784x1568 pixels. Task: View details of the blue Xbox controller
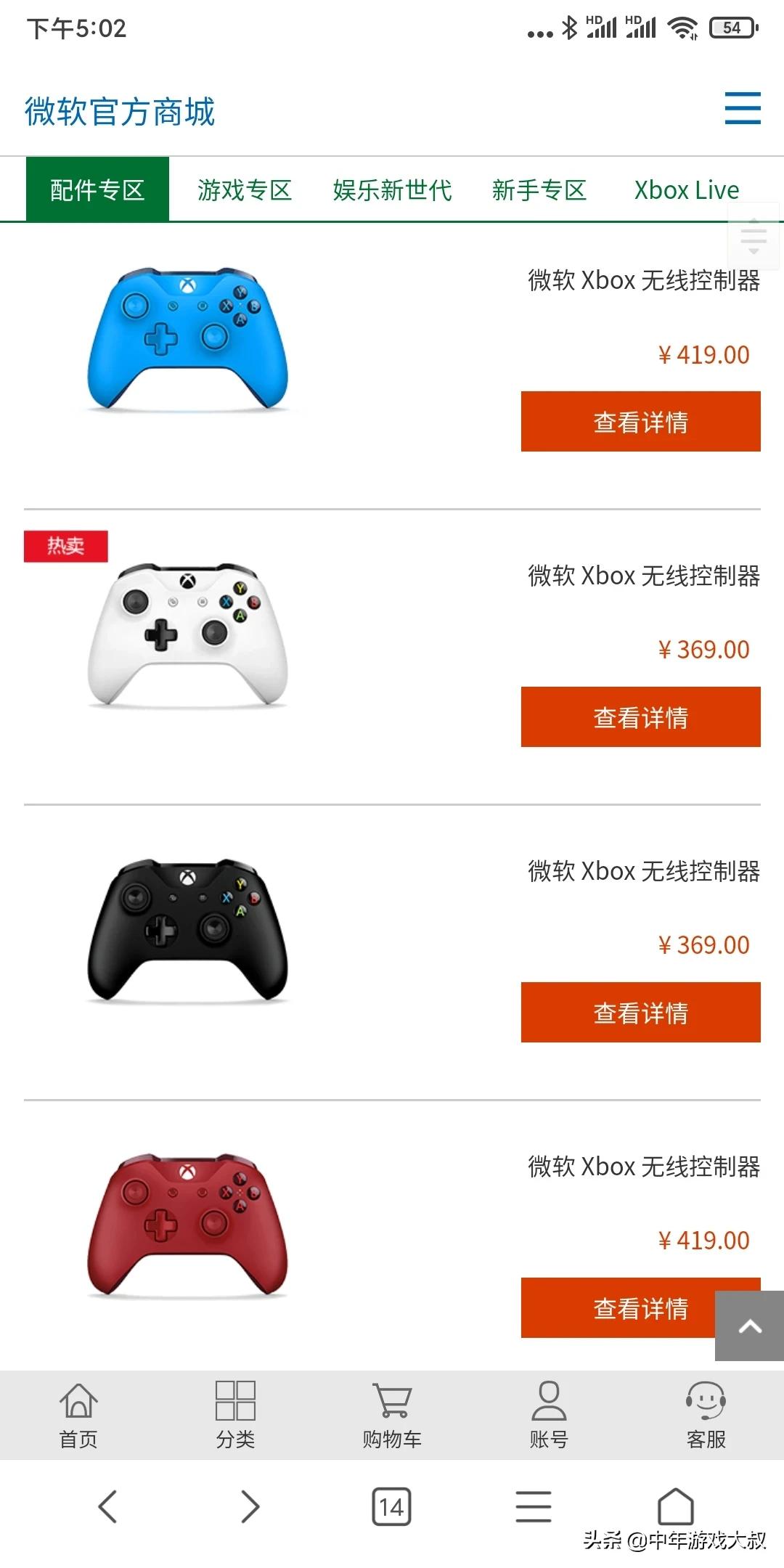point(640,422)
